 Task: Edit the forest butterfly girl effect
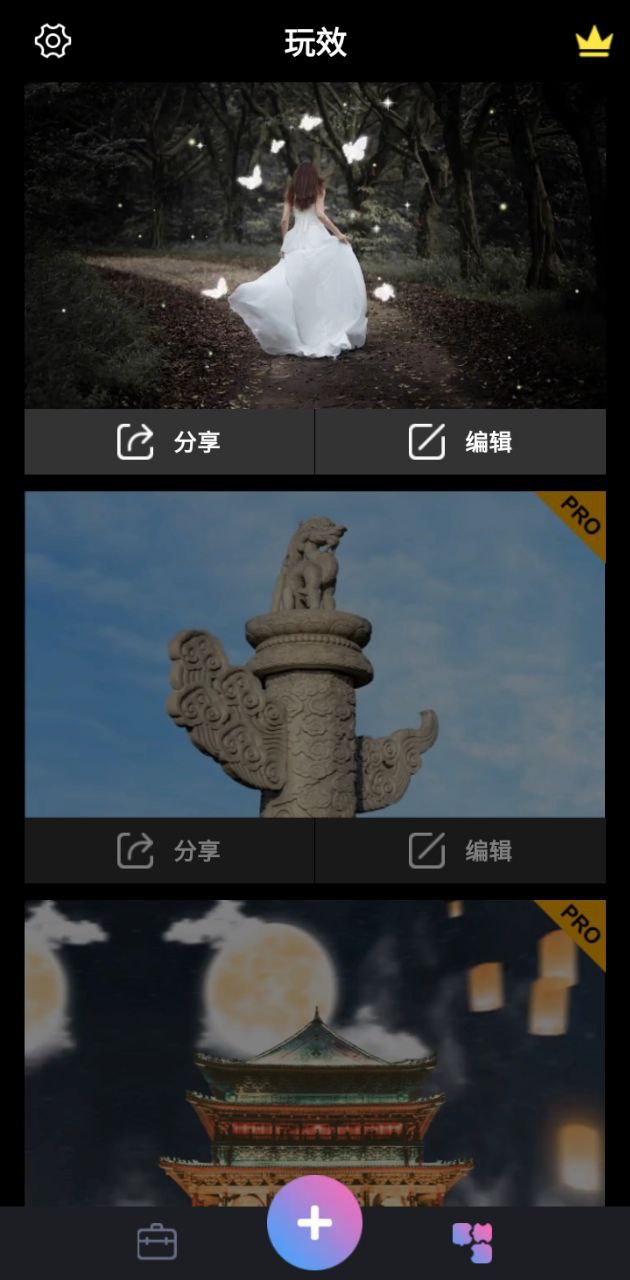460,441
